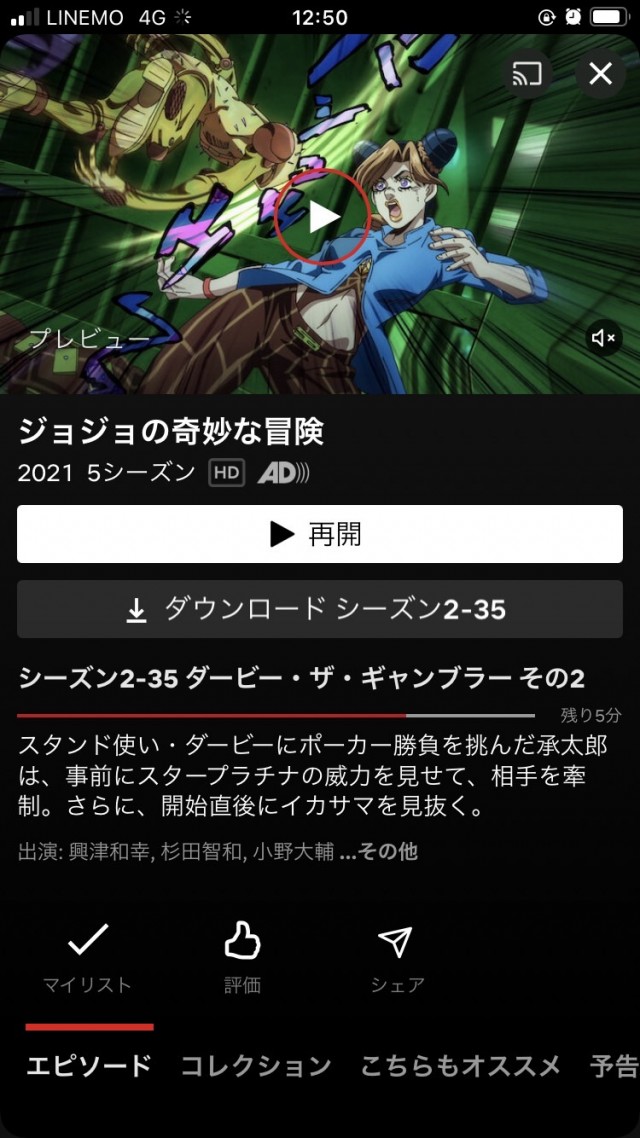Select the 予告 tab
This screenshot has width=640, height=1138.
pyautogui.click(x=614, y=1066)
